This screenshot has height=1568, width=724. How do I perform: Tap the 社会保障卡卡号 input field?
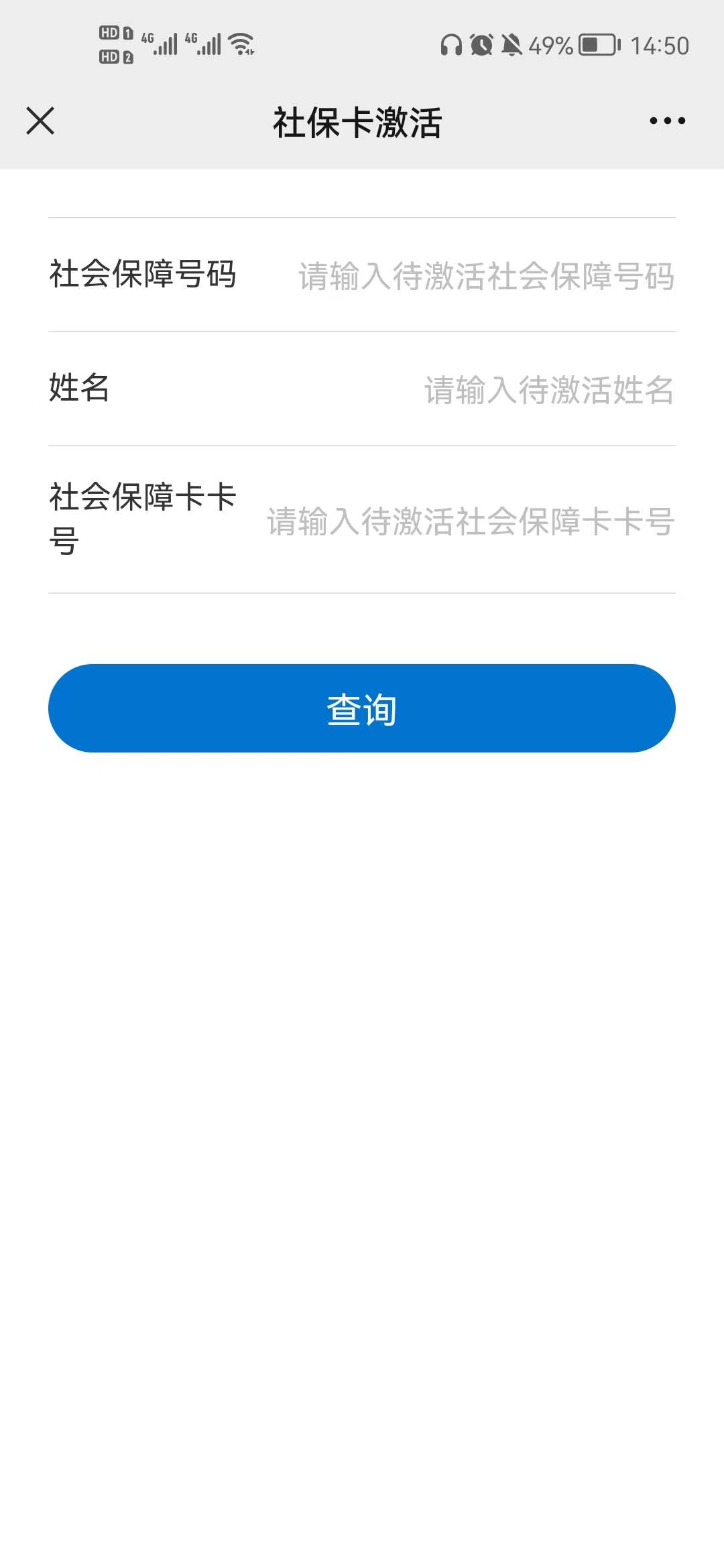[x=470, y=521]
